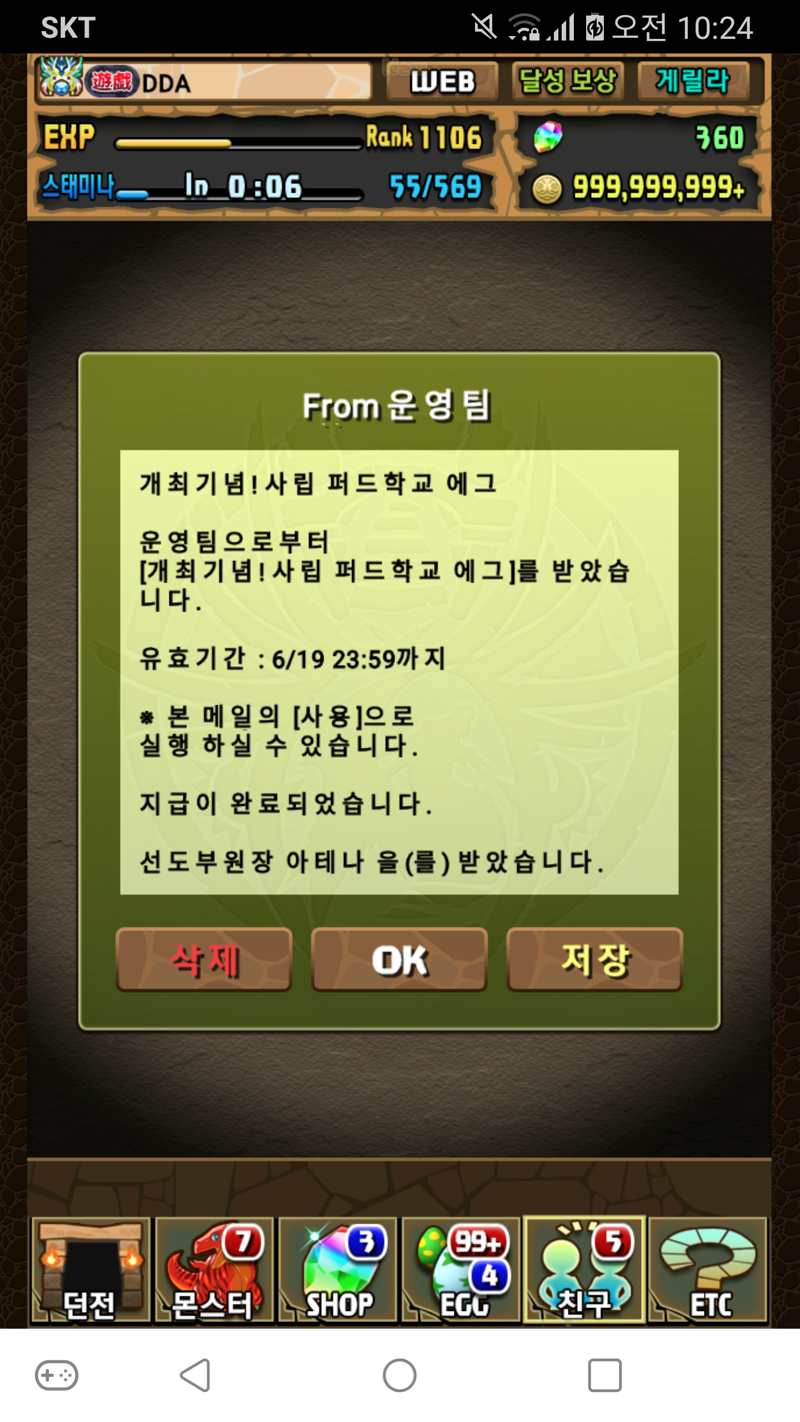Viewport: 800px width, 1422px height.
Task: Open the 몬스터 tab
Action: pyautogui.click(x=213, y=1270)
